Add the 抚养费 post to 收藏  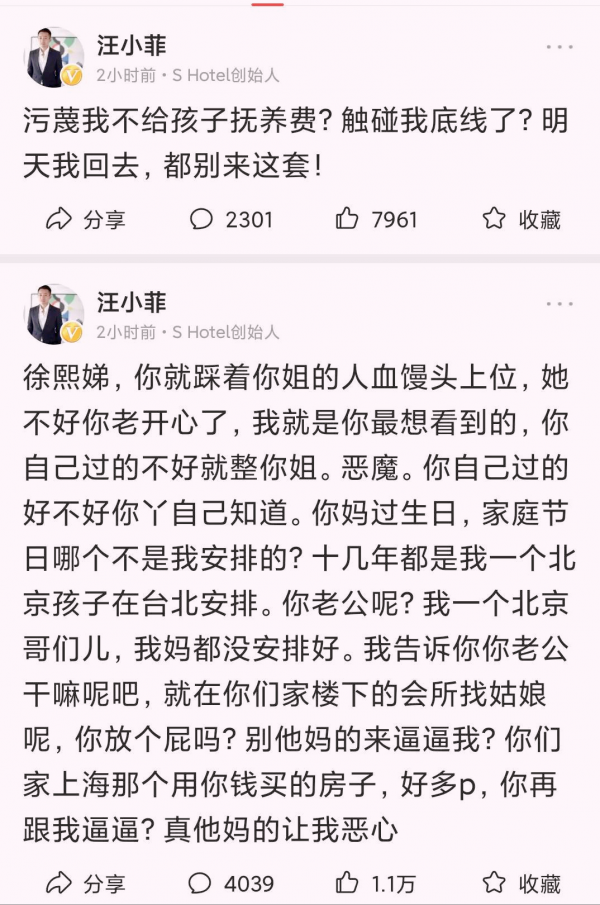click(x=521, y=219)
